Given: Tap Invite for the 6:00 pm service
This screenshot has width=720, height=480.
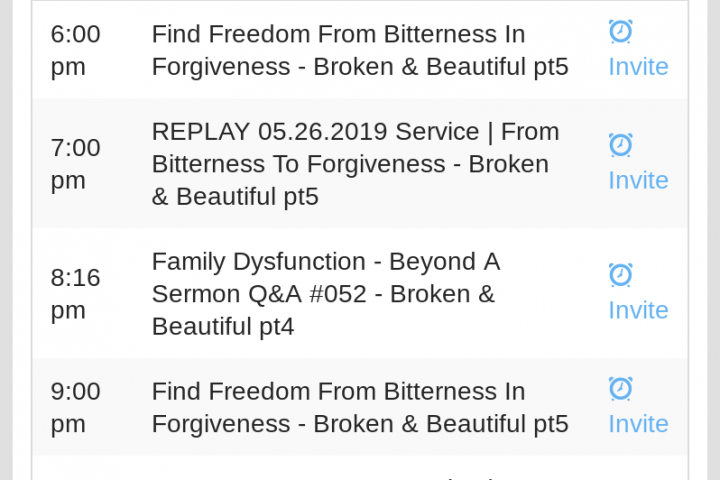Looking at the screenshot, I should coord(638,67).
